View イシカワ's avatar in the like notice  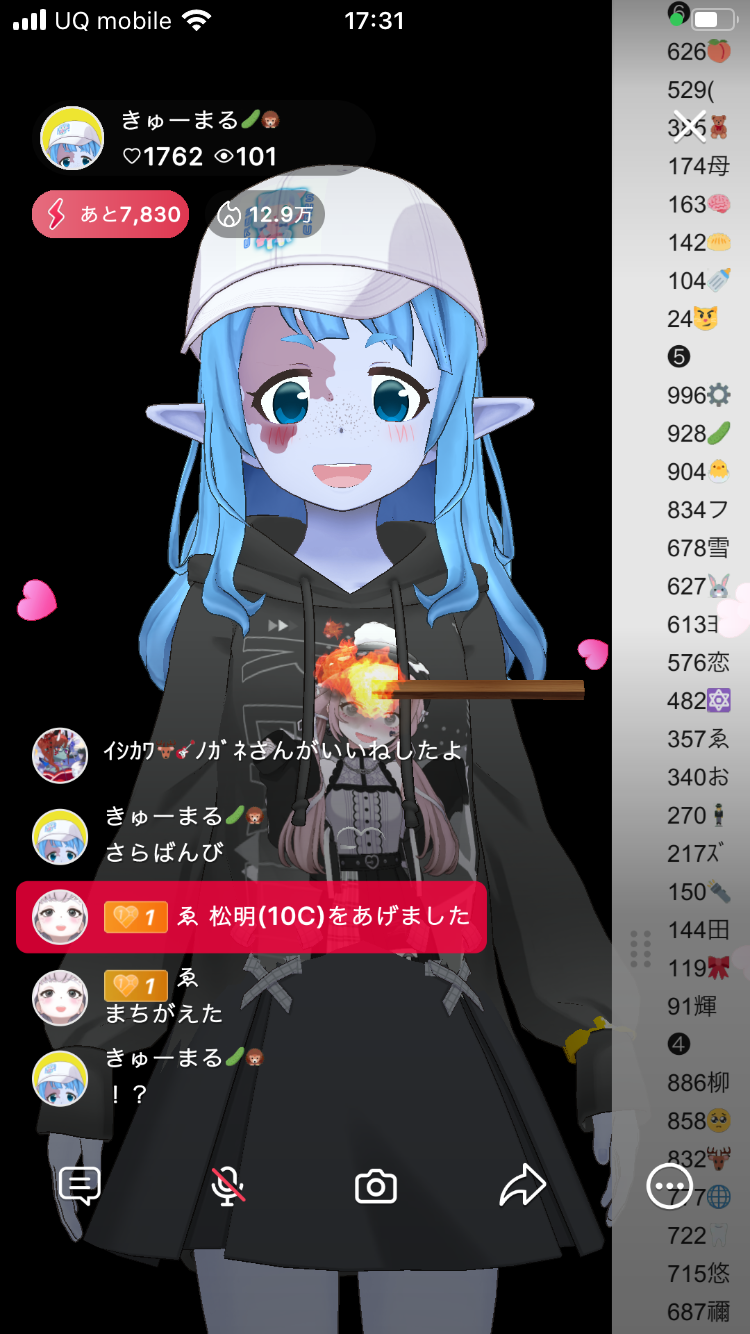[60, 755]
